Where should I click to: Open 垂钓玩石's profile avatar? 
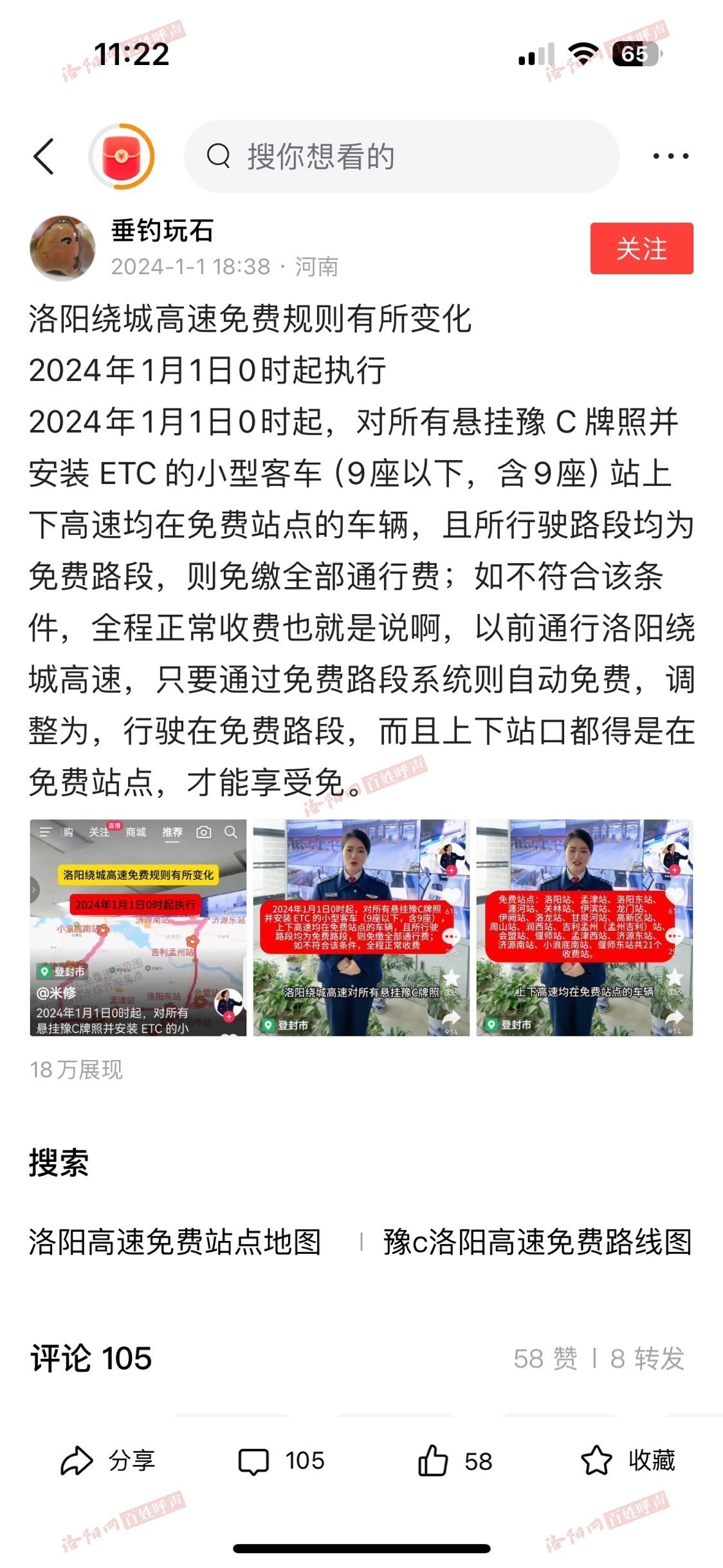point(62,248)
